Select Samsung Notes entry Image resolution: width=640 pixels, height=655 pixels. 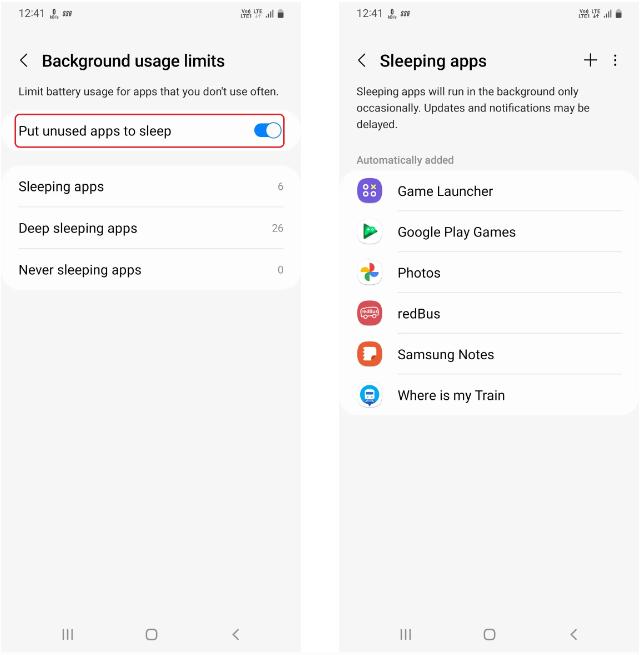click(488, 355)
